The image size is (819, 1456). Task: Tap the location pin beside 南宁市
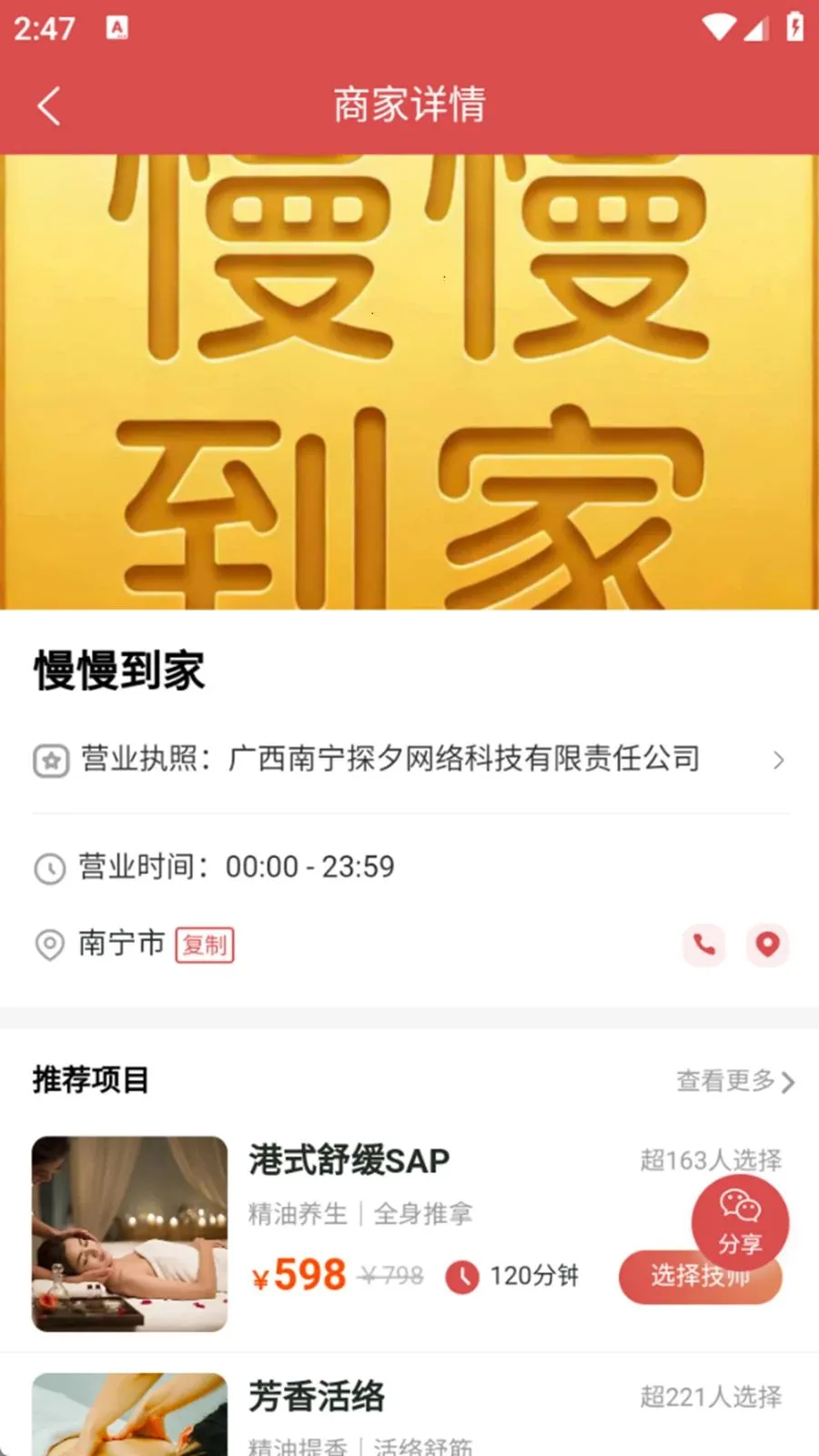pos(50,946)
